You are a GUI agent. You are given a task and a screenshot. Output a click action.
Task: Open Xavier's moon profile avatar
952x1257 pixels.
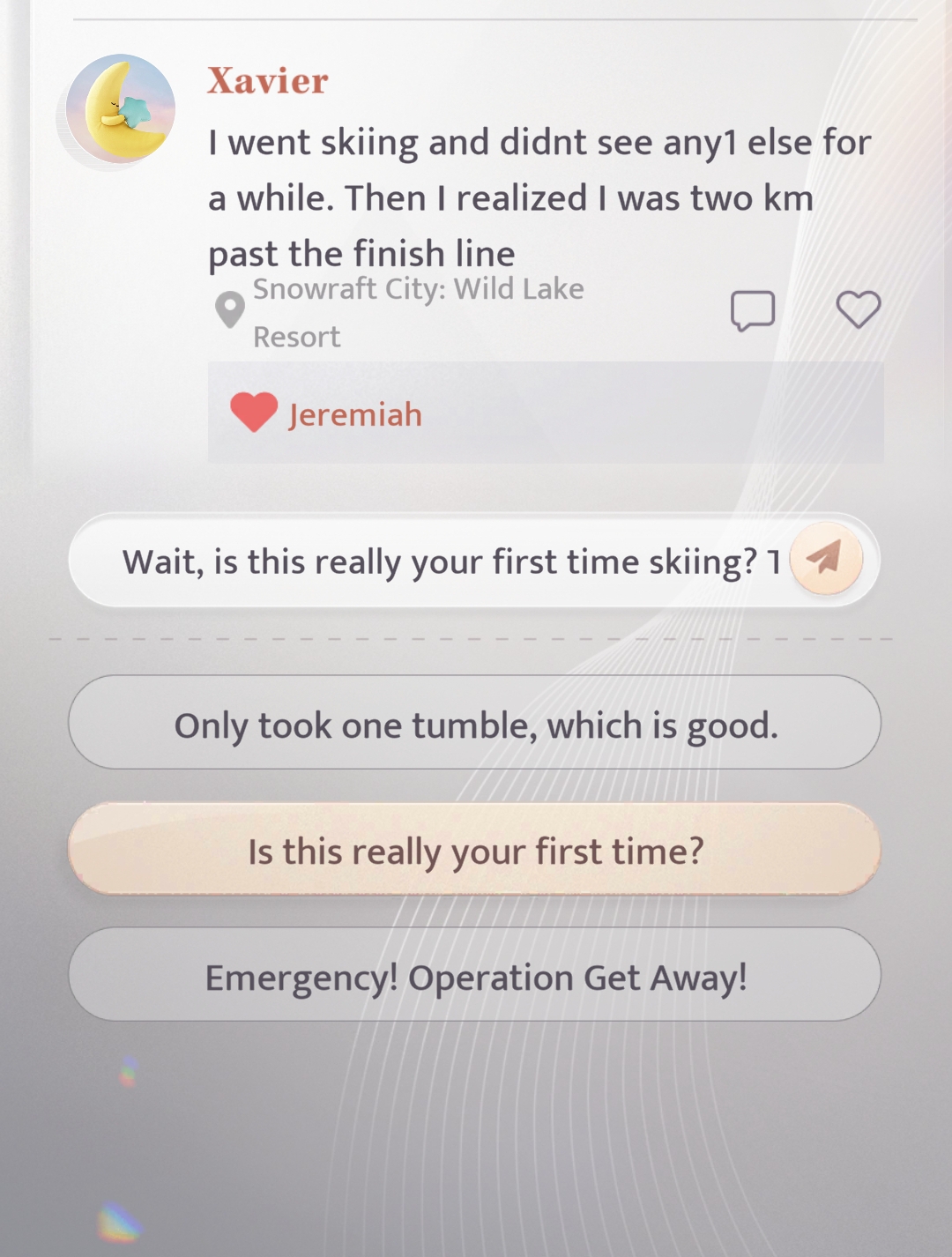(121, 110)
